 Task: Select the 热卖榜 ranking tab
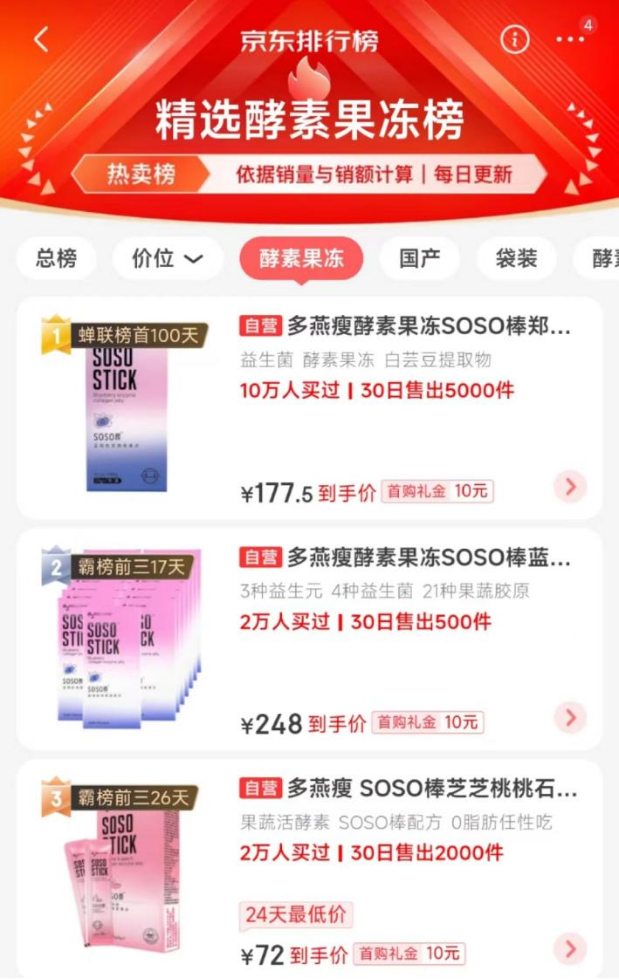(x=141, y=174)
